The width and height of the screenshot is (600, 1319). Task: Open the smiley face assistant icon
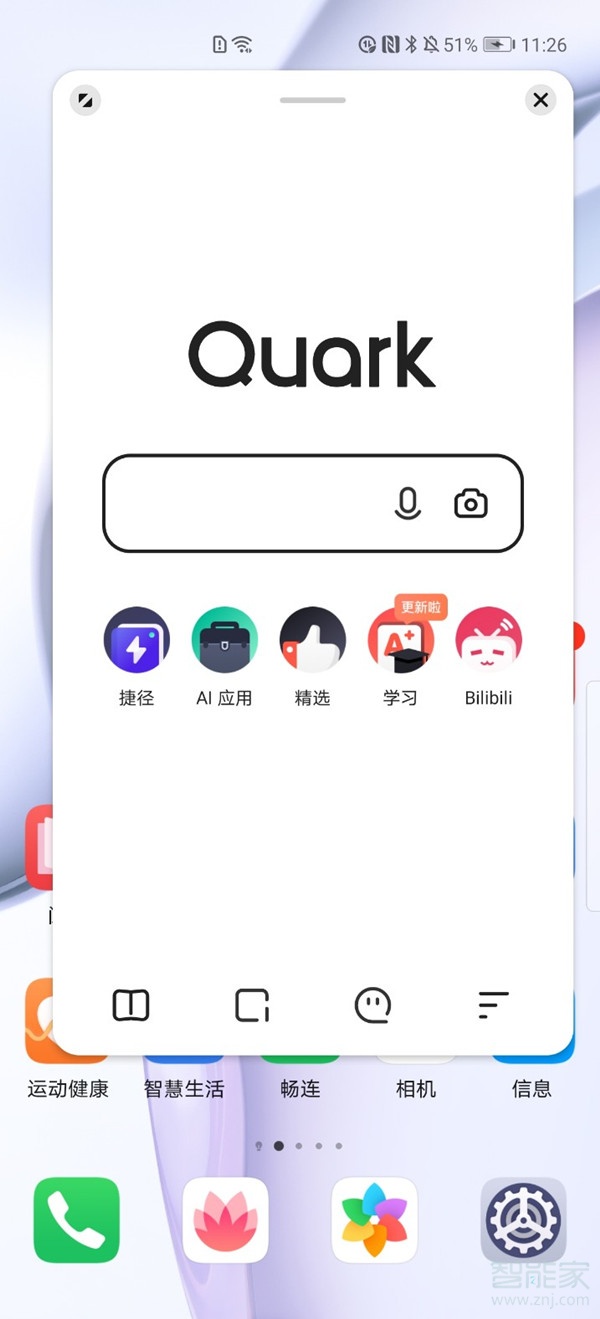[x=373, y=1005]
